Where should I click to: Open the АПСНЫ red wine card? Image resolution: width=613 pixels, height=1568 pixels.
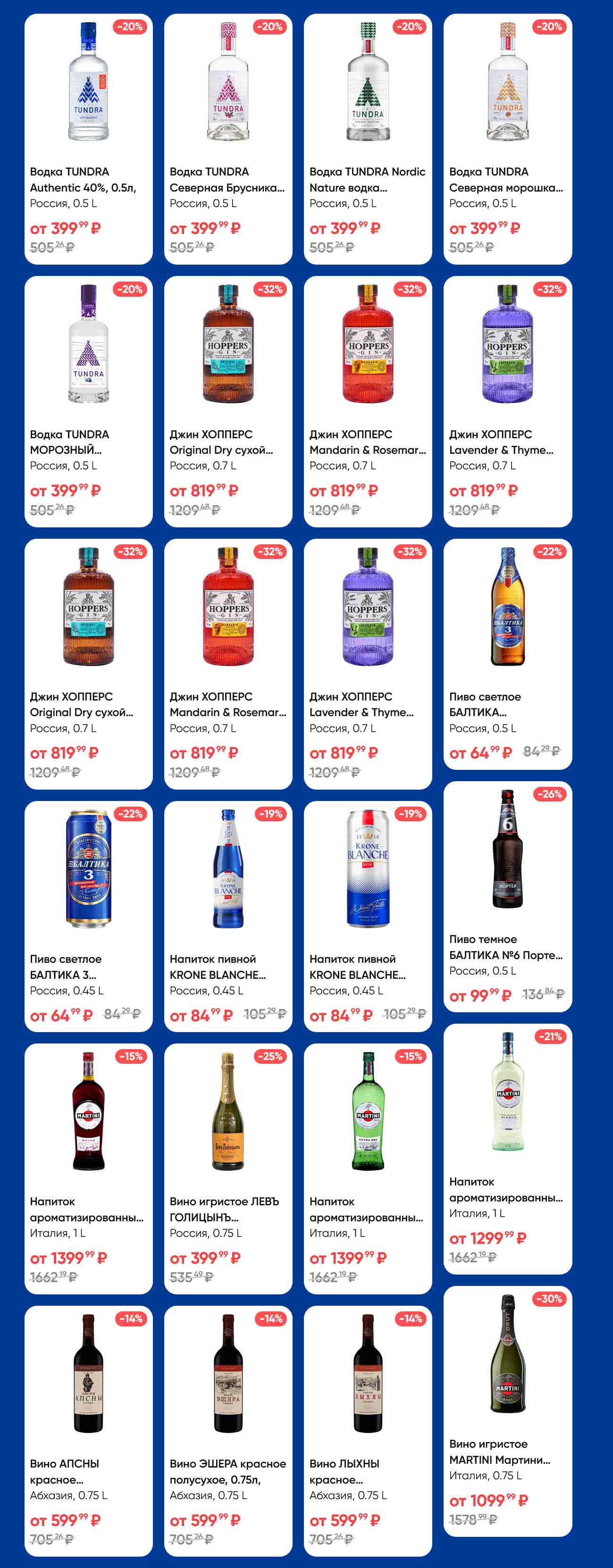[88, 1430]
